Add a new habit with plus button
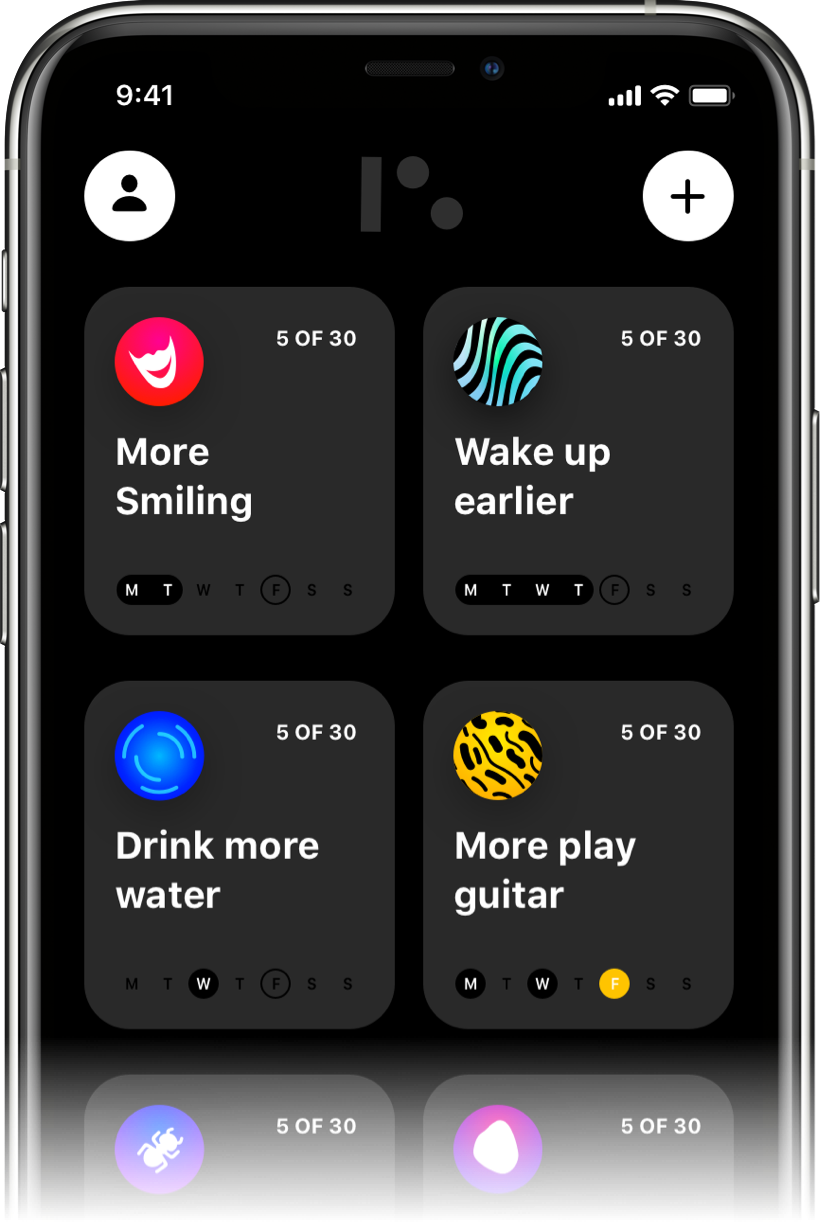This screenshot has width=820, height=1222. 687,196
